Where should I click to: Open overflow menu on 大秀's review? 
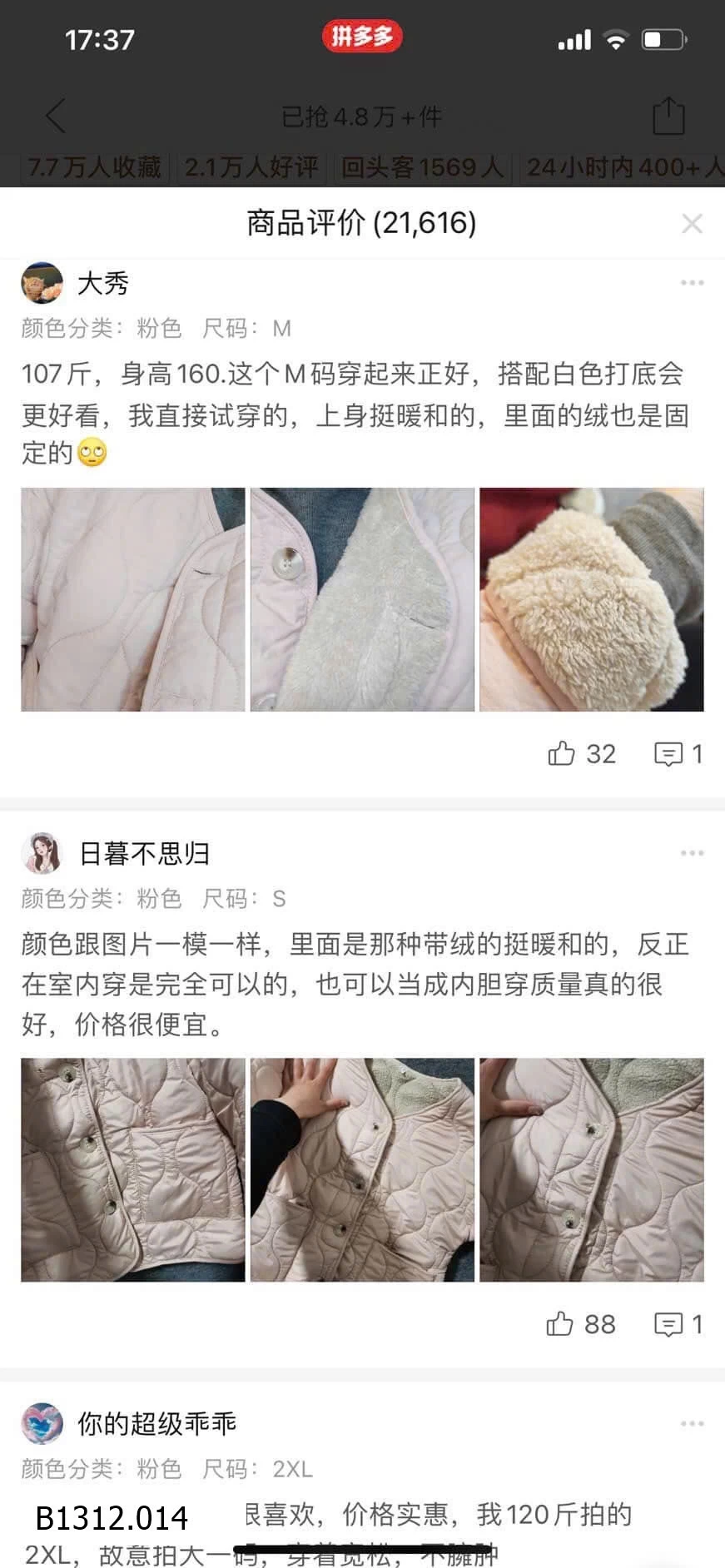coord(692,283)
